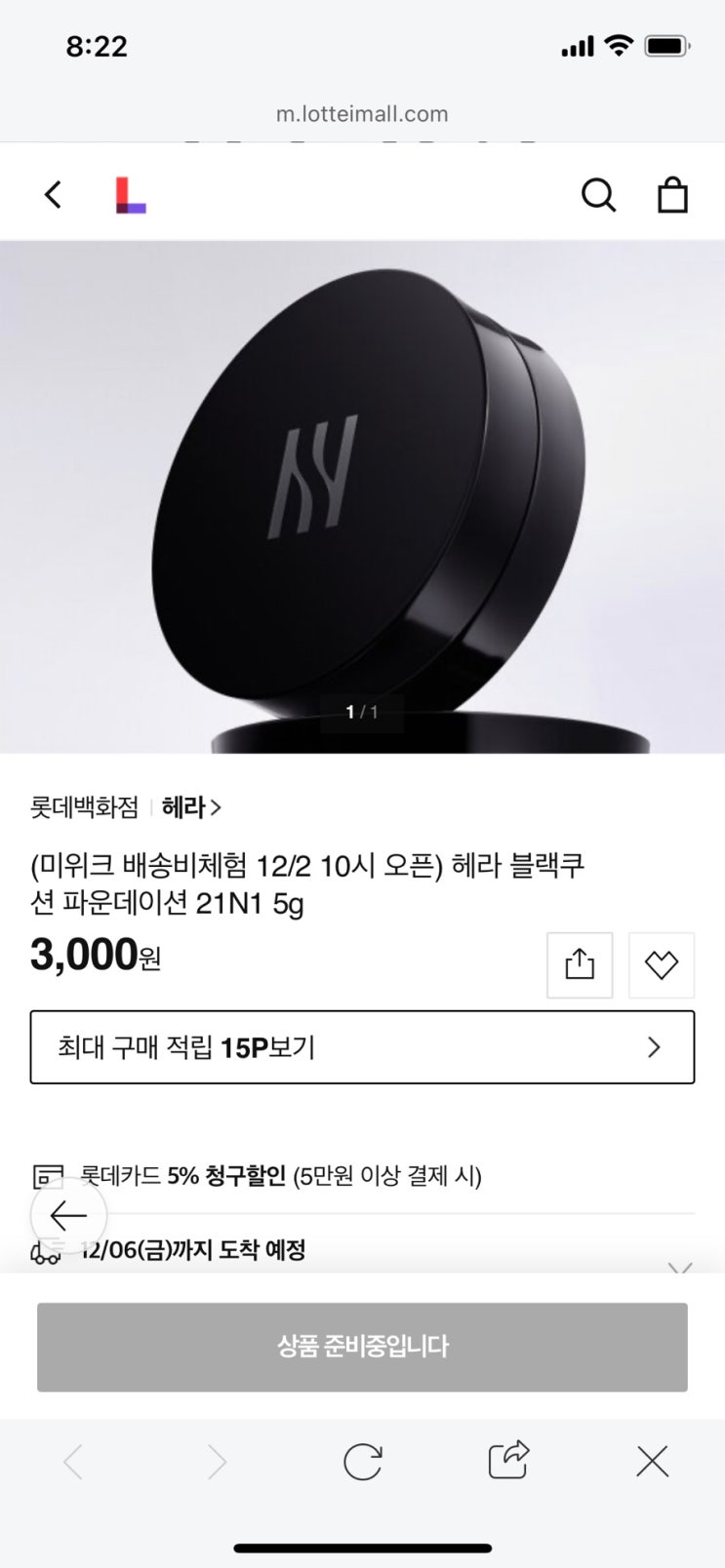Tap the 상품 준비중입니다 button
Viewport: 725px width, 1568px height.
pyautogui.click(x=362, y=1347)
